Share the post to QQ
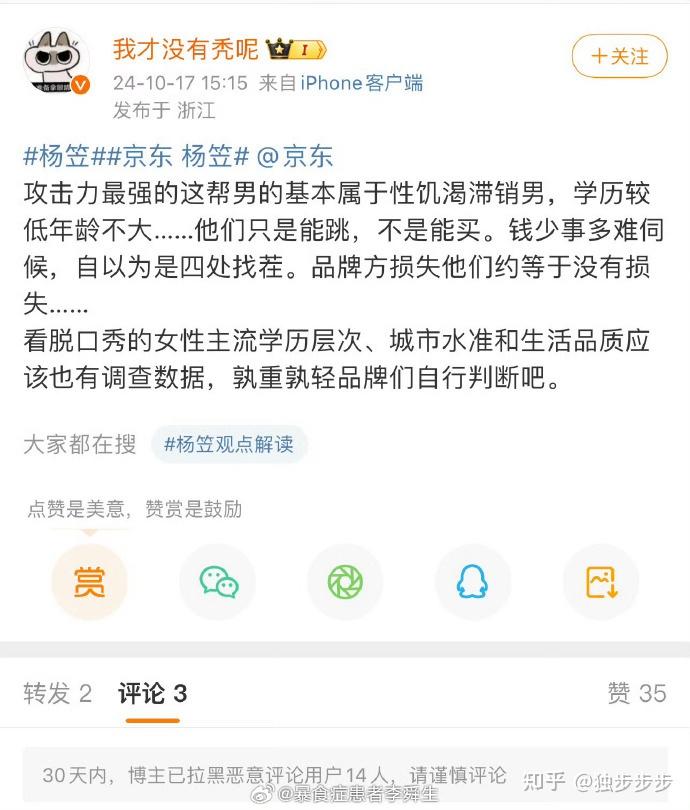This screenshot has height=810, width=690. tap(473, 582)
